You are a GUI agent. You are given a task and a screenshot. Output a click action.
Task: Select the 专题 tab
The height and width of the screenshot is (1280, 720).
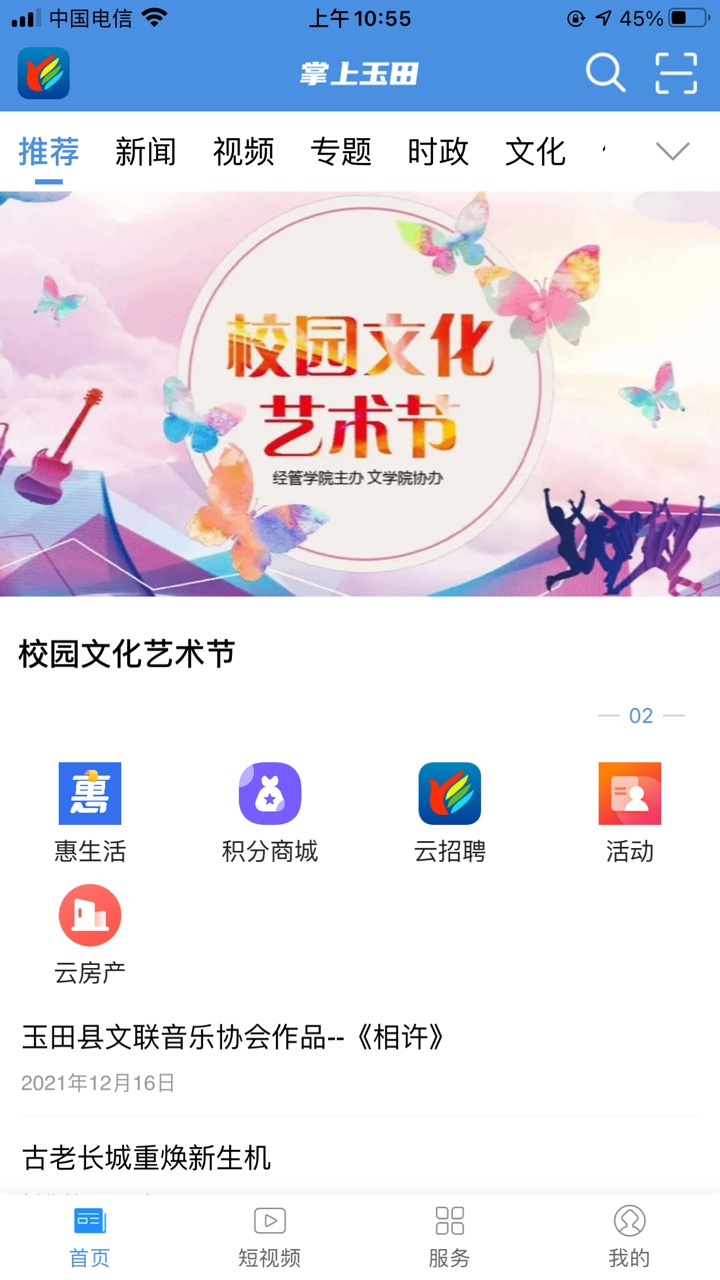point(341,152)
